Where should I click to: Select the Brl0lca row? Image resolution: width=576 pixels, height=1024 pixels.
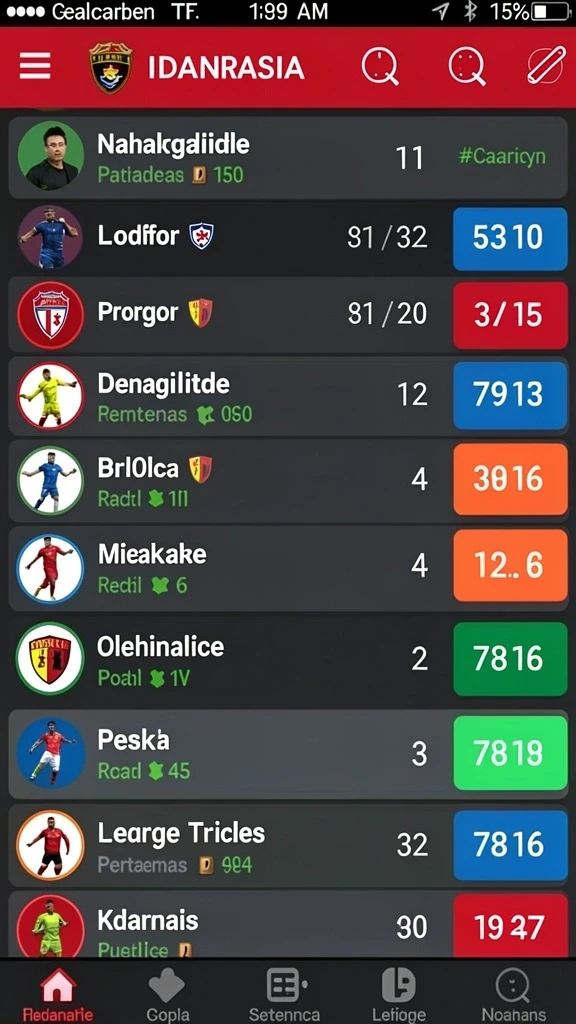288,480
